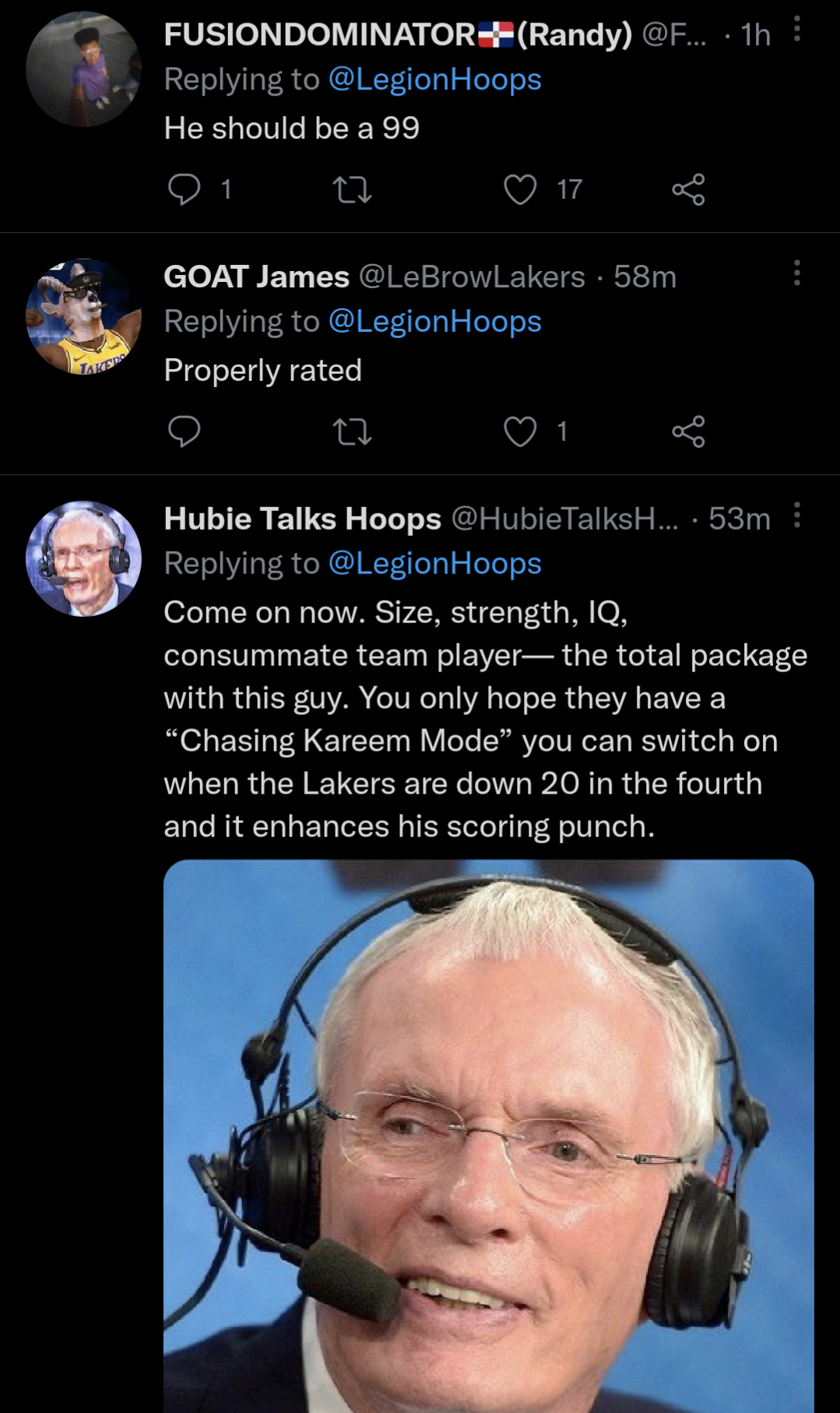Open overflow menu on Hubie Talks Hoops tweet
The image size is (840, 1413).
pyautogui.click(x=796, y=515)
